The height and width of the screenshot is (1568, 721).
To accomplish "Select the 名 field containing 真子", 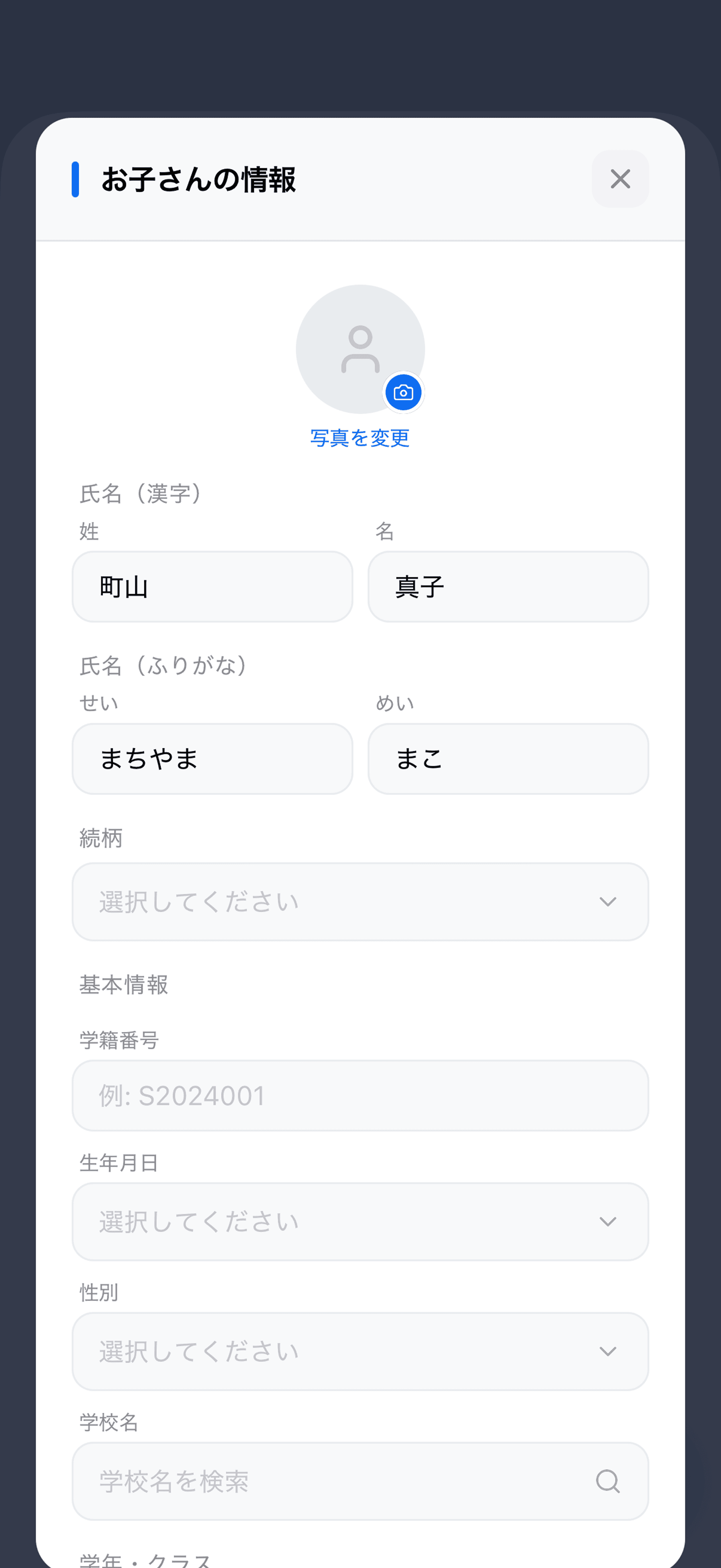I will pyautogui.click(x=508, y=586).
